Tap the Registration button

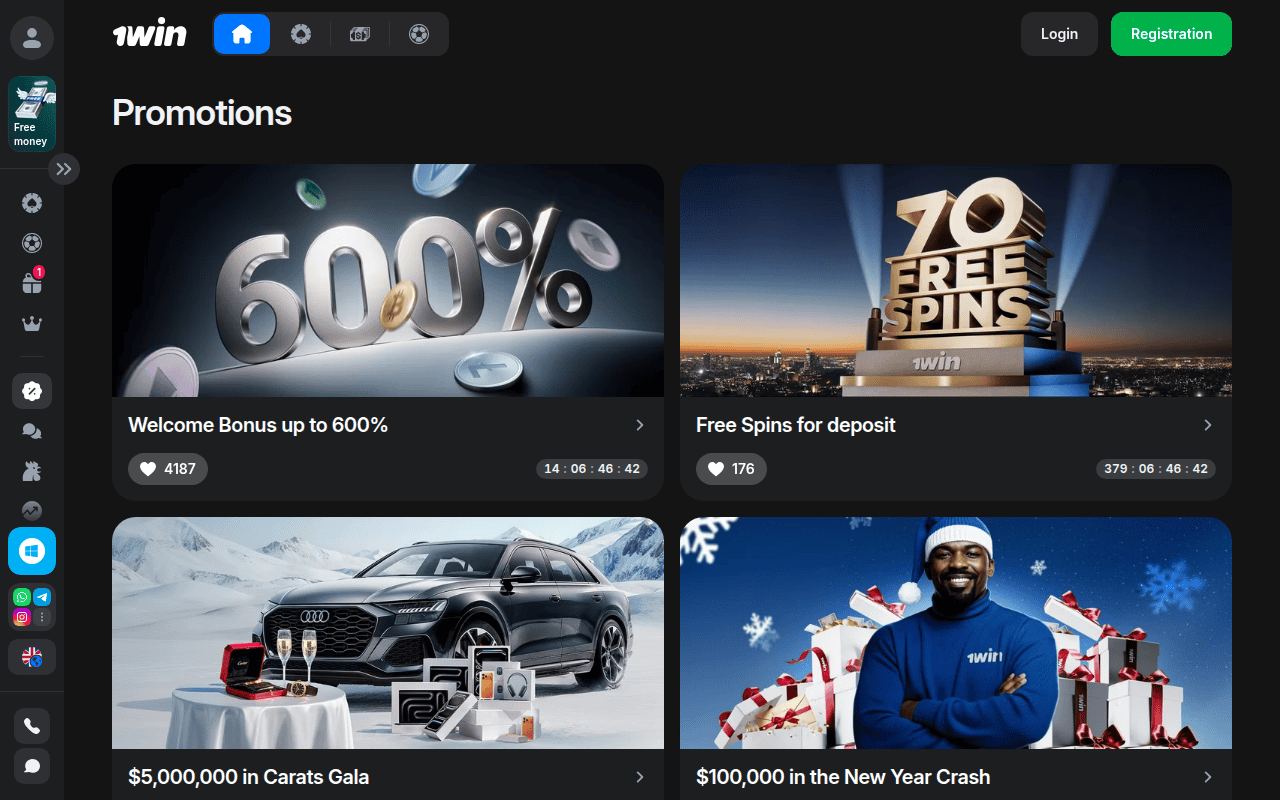coord(1171,34)
